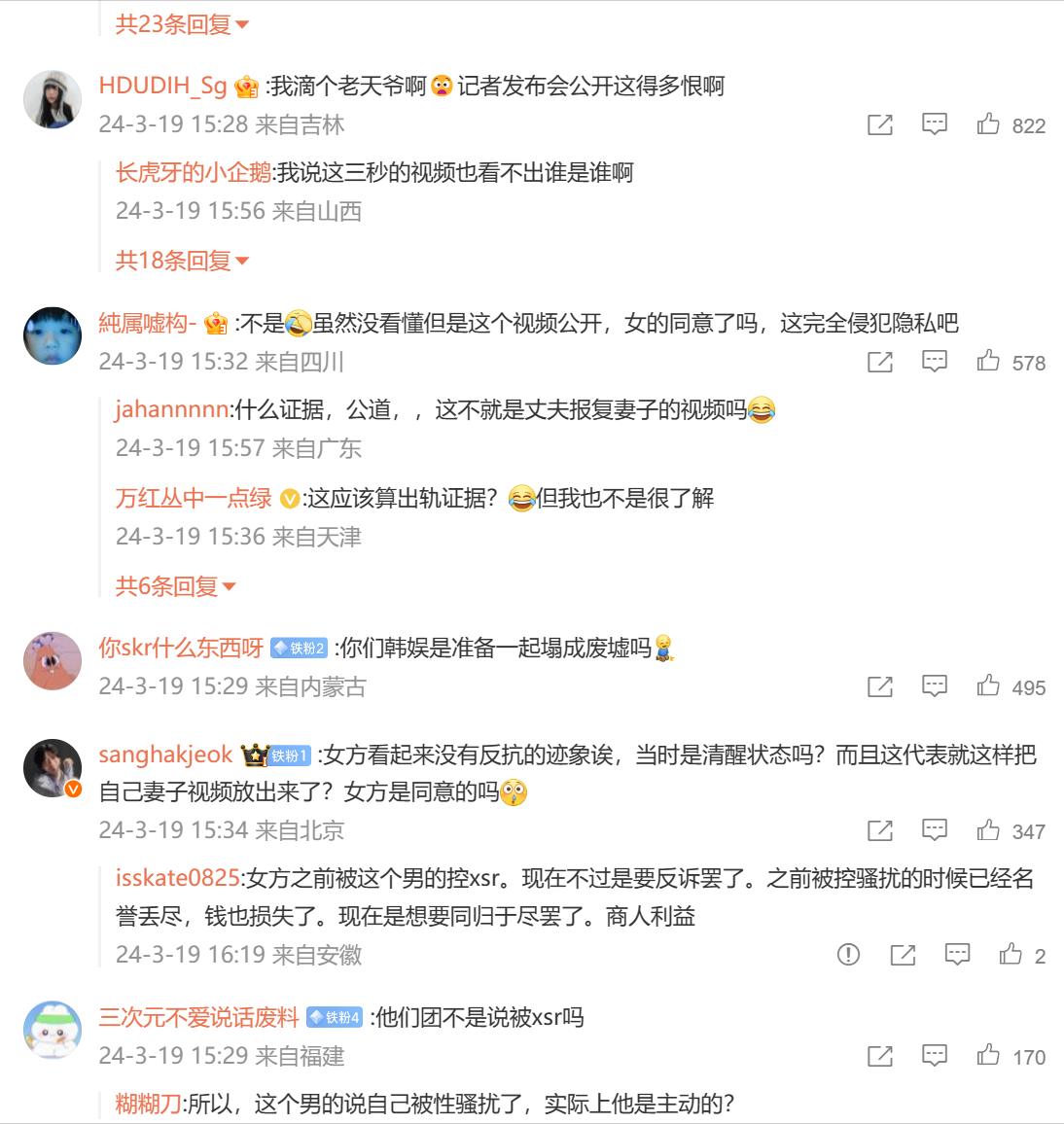This screenshot has width=1064, height=1124.
Task: Like isskate0825's reply
Action: point(1011,955)
